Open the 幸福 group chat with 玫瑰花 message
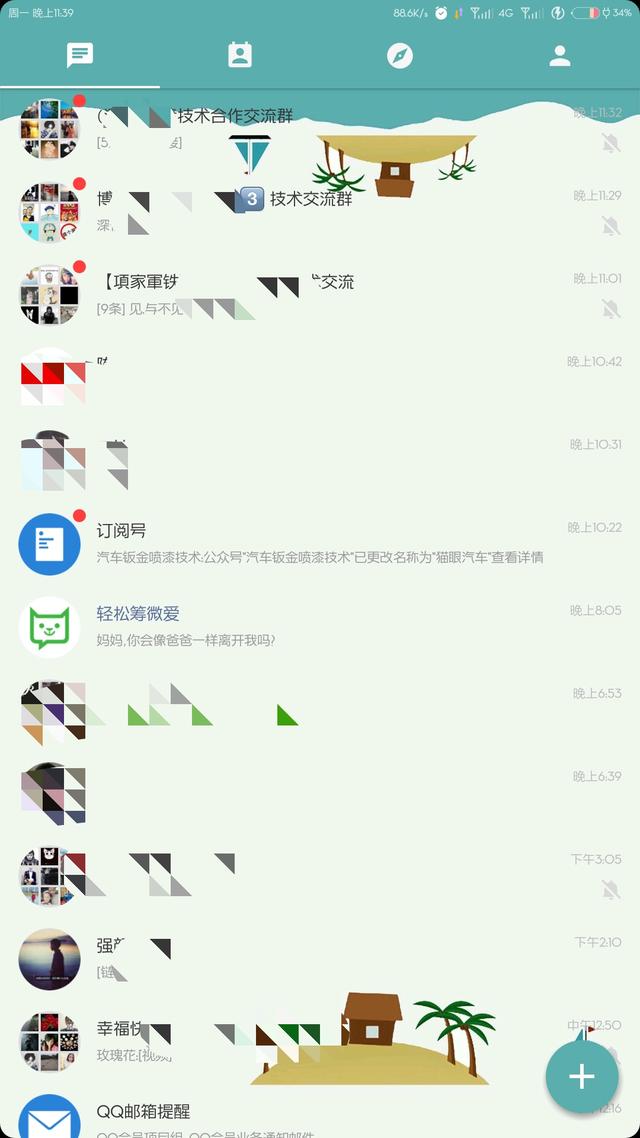The height and width of the screenshot is (1138, 640). coord(320,1041)
